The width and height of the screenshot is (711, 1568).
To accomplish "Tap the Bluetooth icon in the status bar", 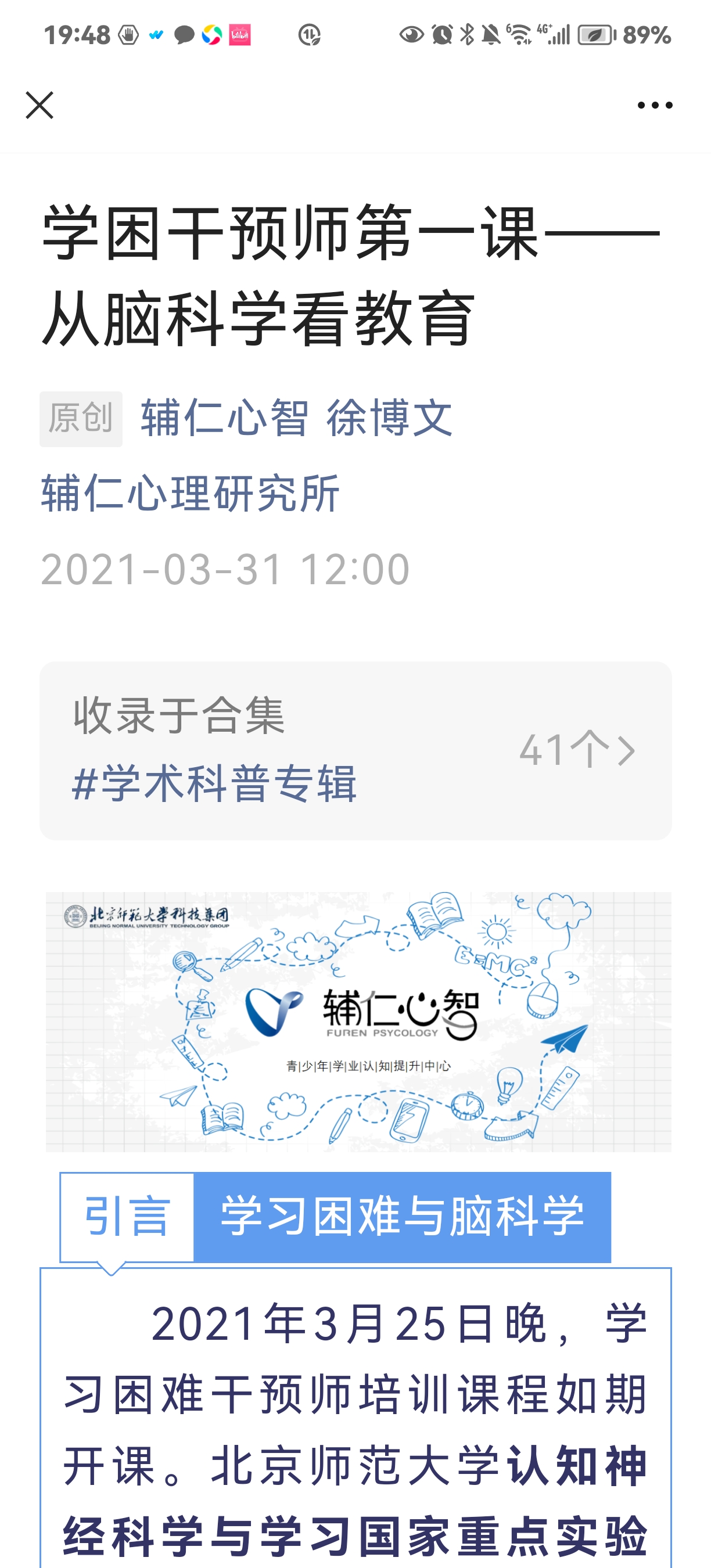I will tap(466, 35).
